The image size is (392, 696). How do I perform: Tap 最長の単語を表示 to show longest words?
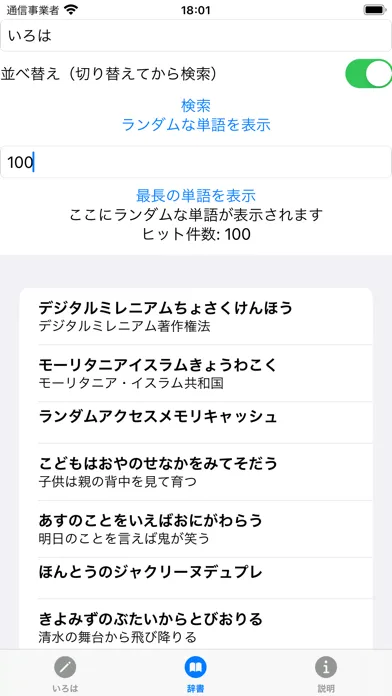(x=196, y=195)
